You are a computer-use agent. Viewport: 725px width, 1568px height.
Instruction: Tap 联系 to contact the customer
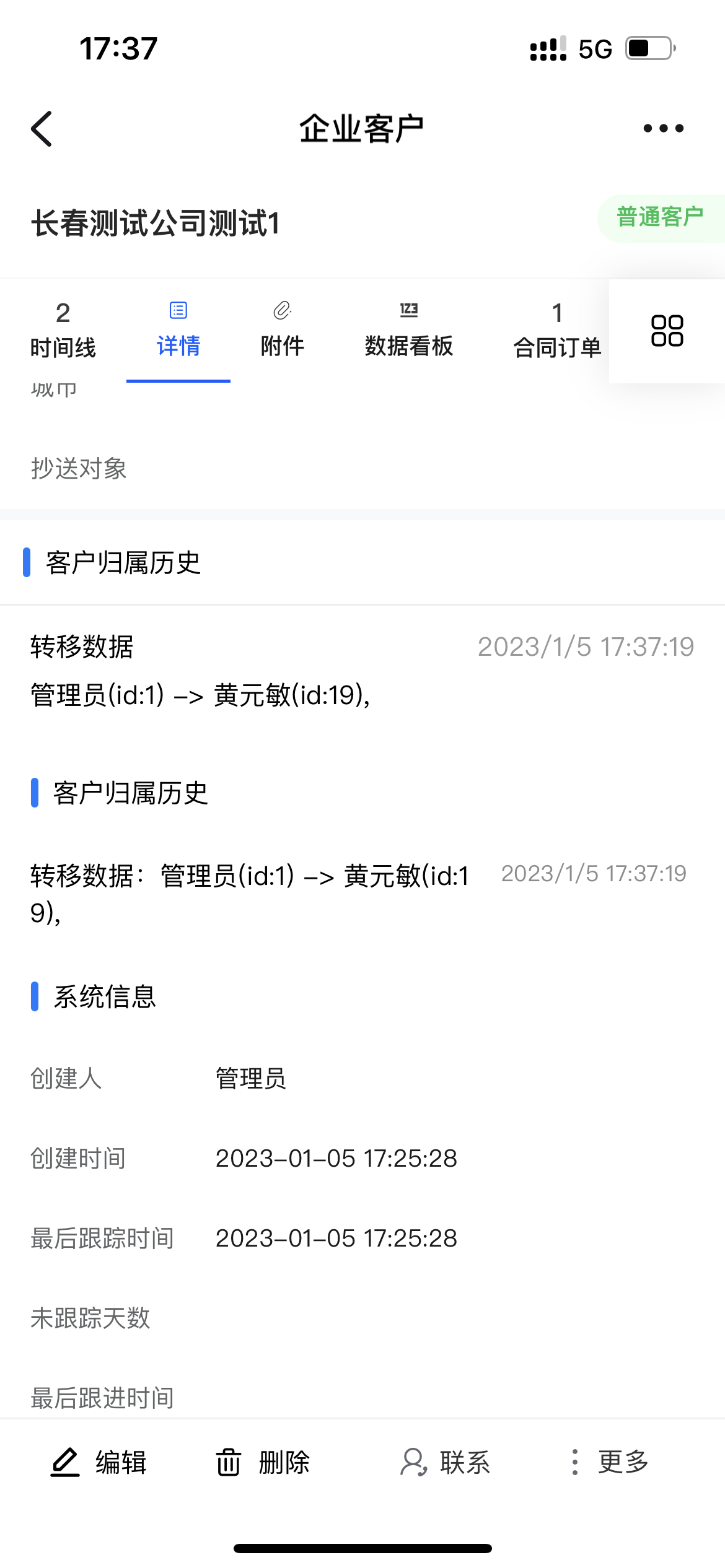click(446, 1462)
